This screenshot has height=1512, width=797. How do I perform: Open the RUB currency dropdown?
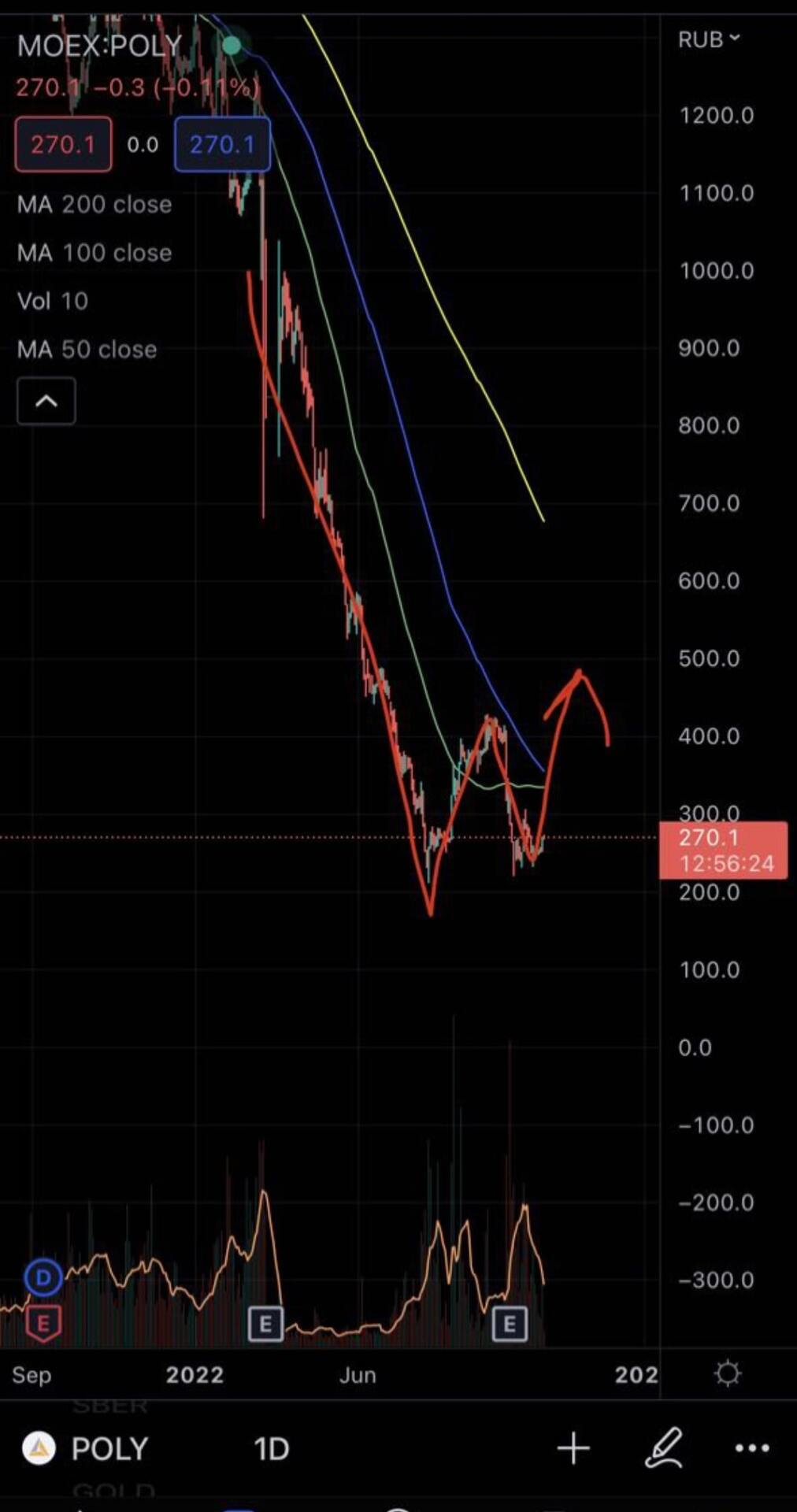point(709,39)
